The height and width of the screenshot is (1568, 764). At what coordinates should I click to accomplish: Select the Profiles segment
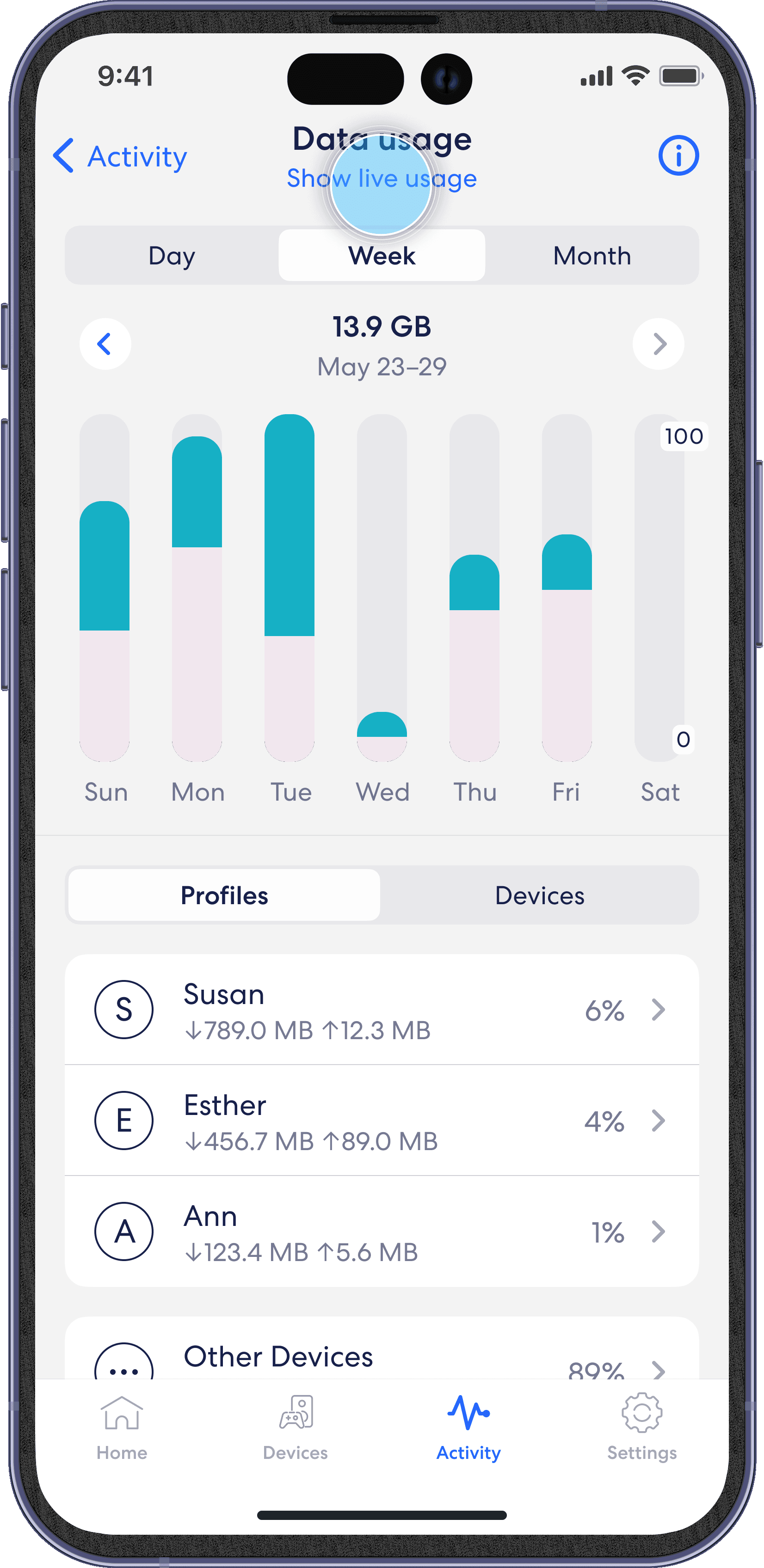point(224,895)
